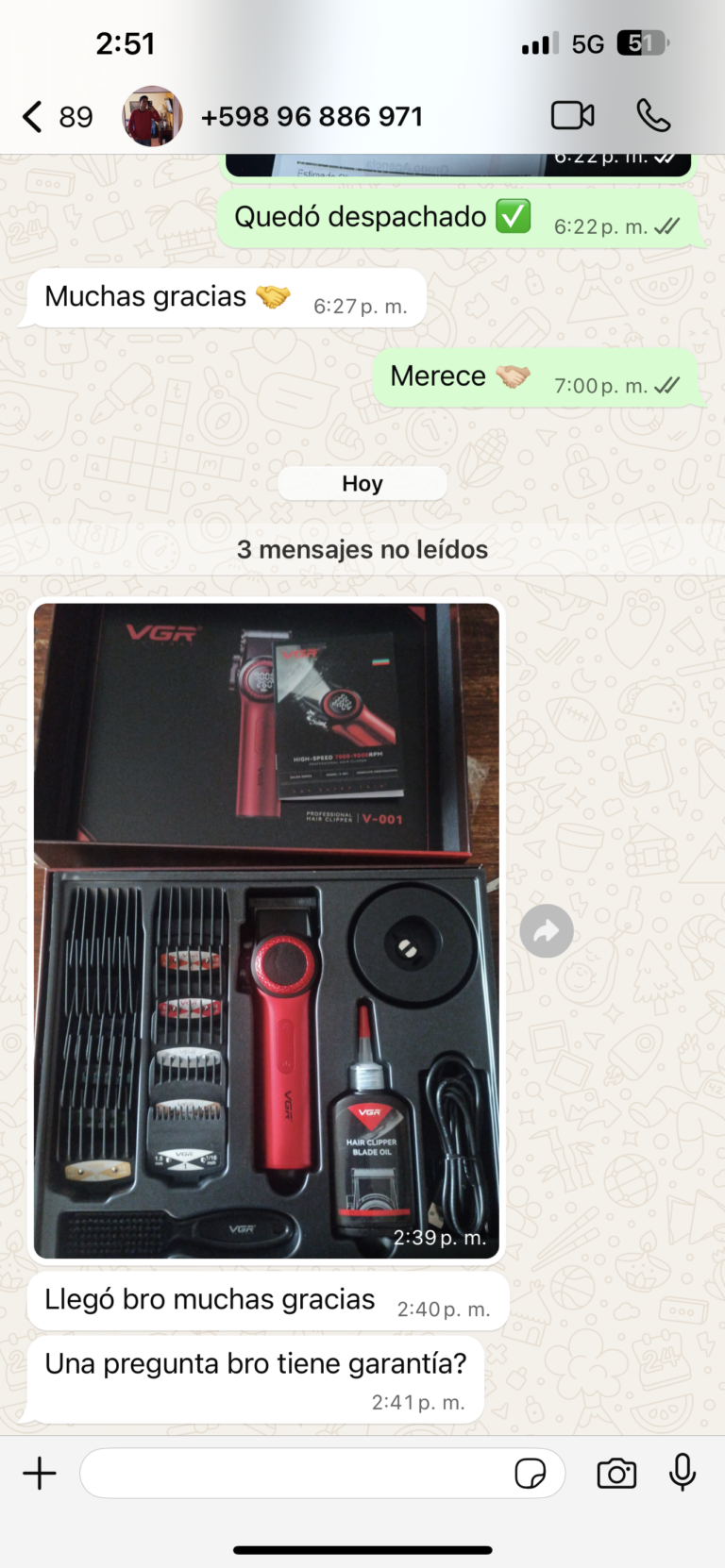The image size is (725, 1568).
Task: Open the VGR clipper photo message
Action: pyautogui.click(x=266, y=929)
